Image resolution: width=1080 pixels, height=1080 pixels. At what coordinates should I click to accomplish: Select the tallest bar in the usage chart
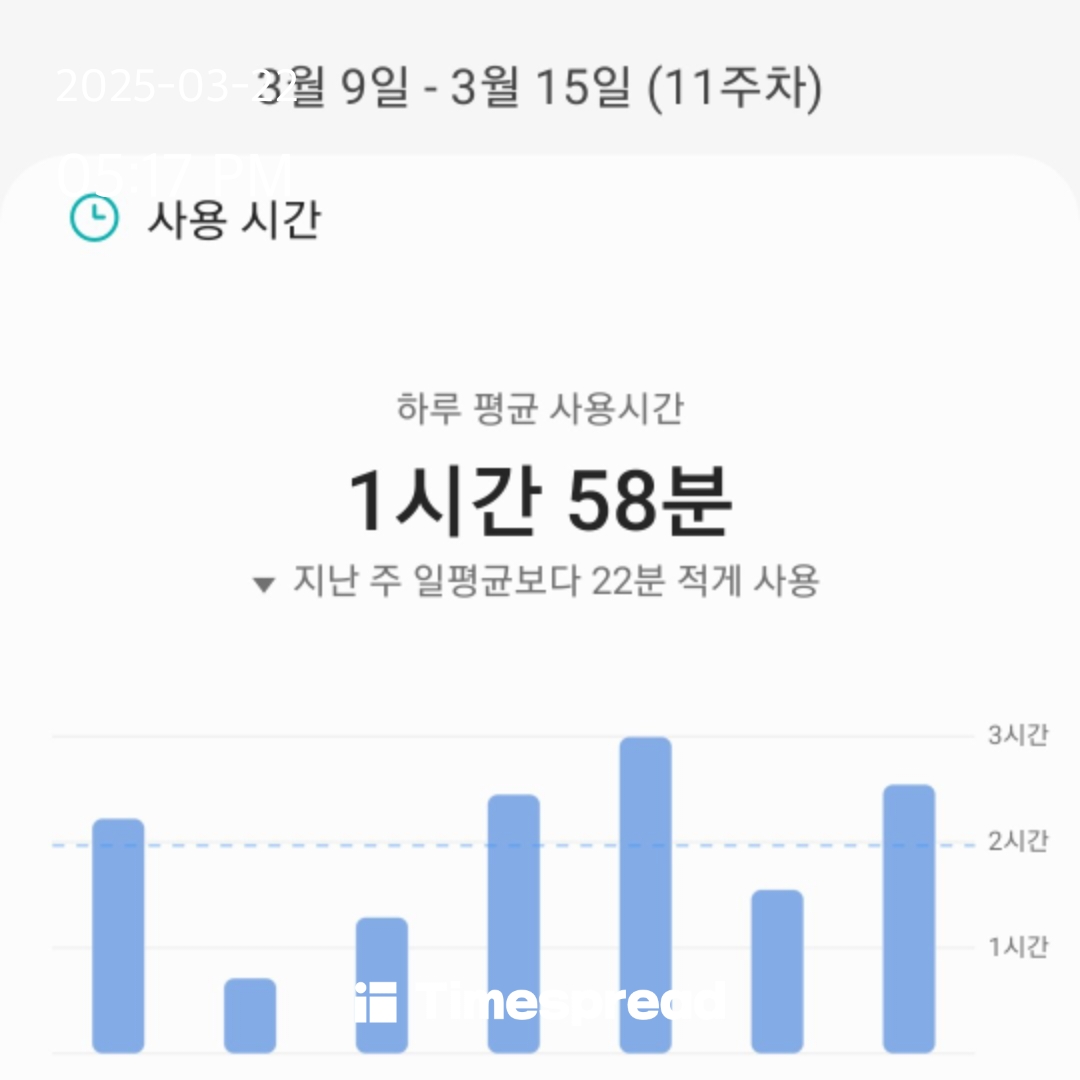645,895
